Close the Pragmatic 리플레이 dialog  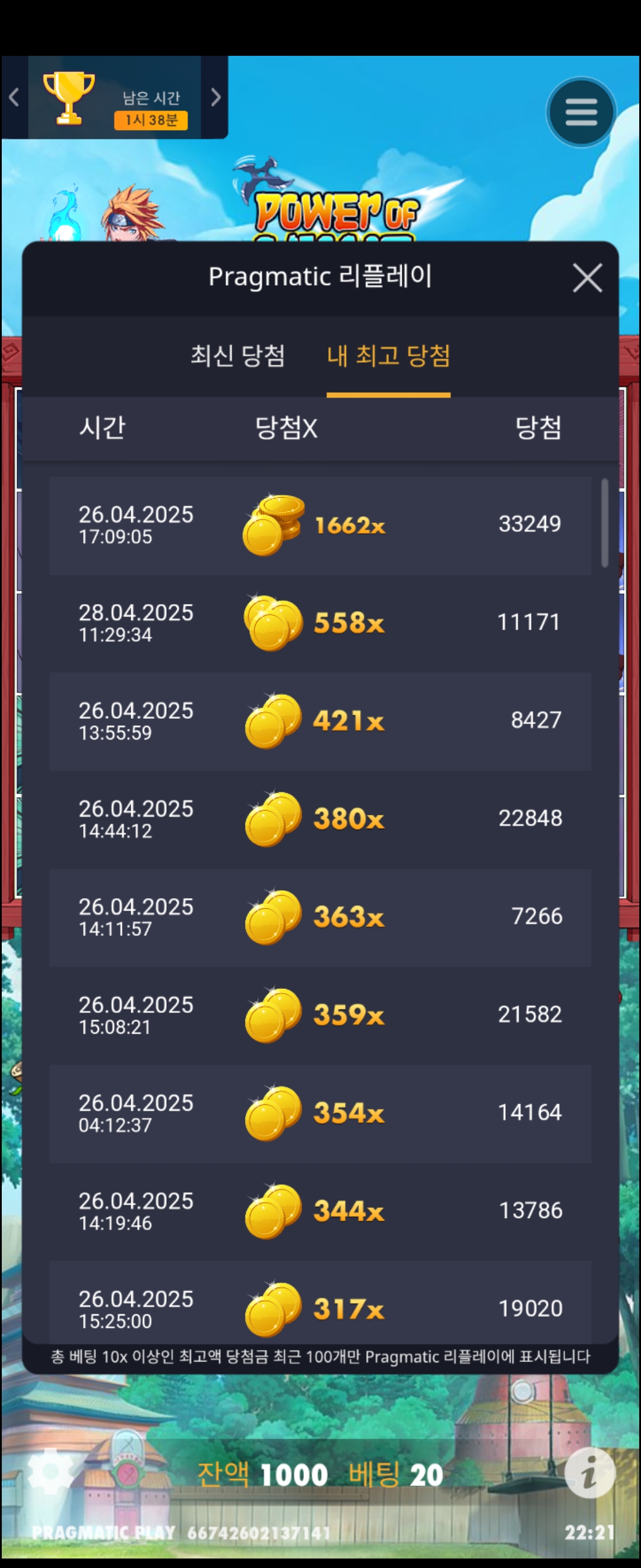point(587,278)
